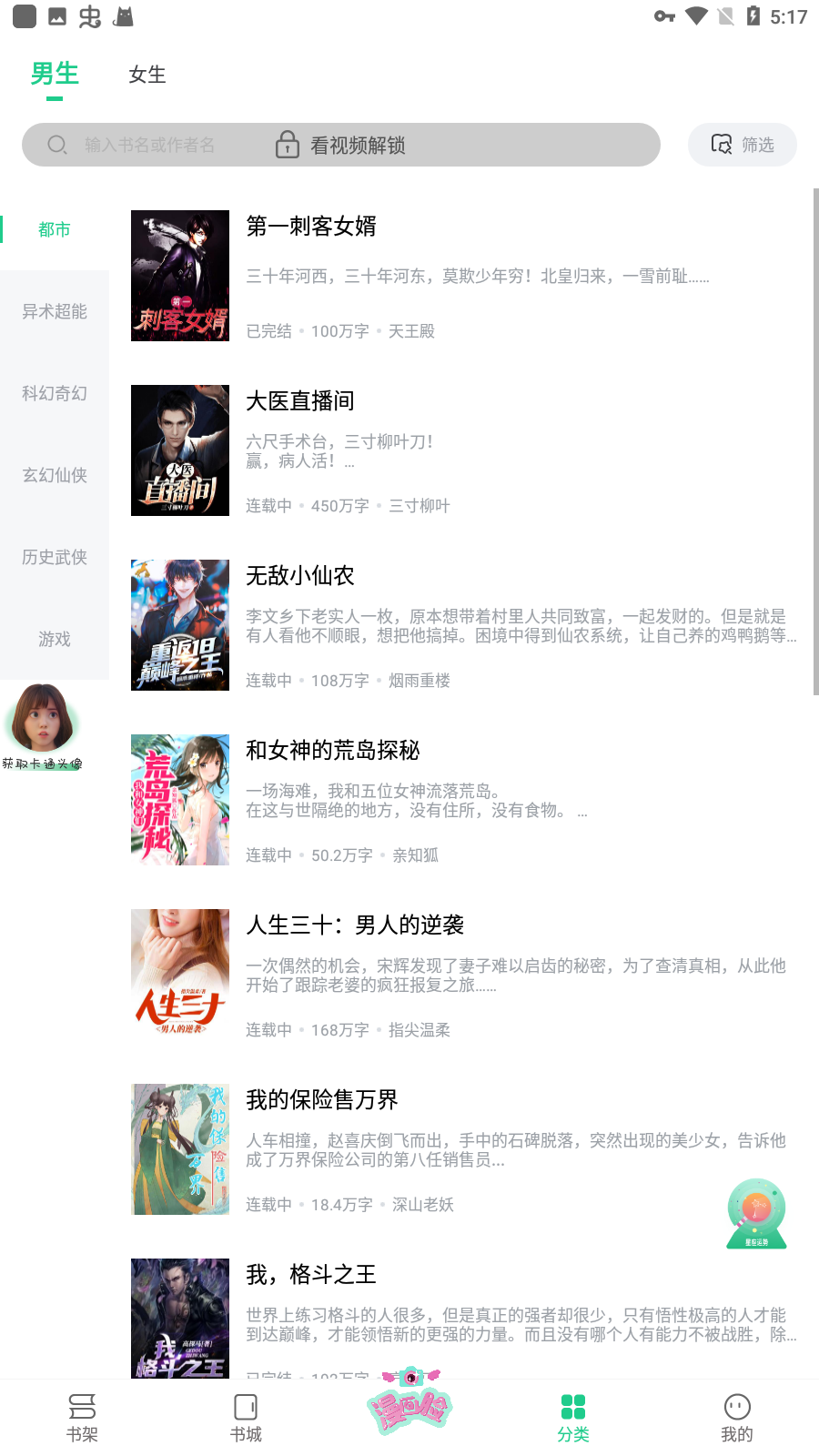
Task: Select the 异术超能 category
Action: coord(55,311)
